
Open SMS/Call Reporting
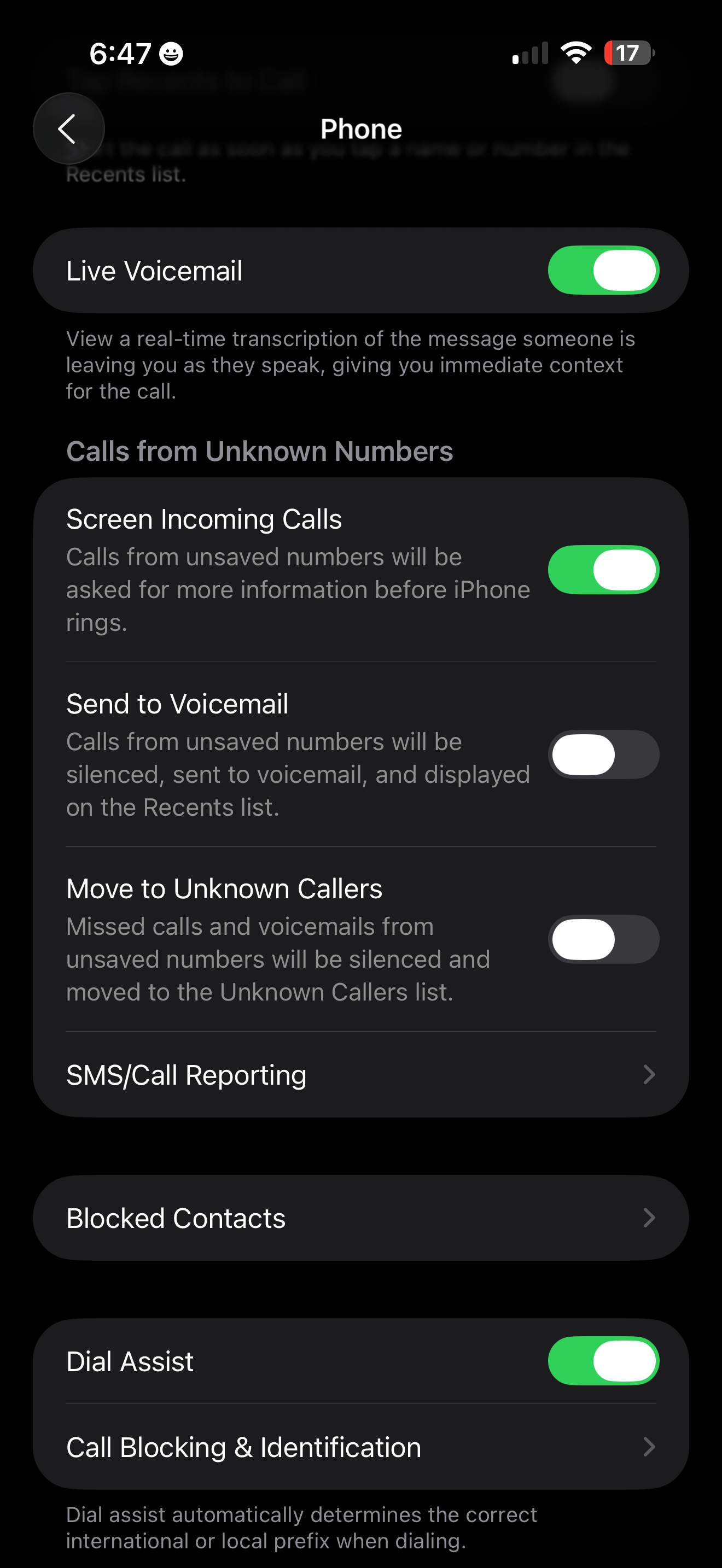point(360,1075)
